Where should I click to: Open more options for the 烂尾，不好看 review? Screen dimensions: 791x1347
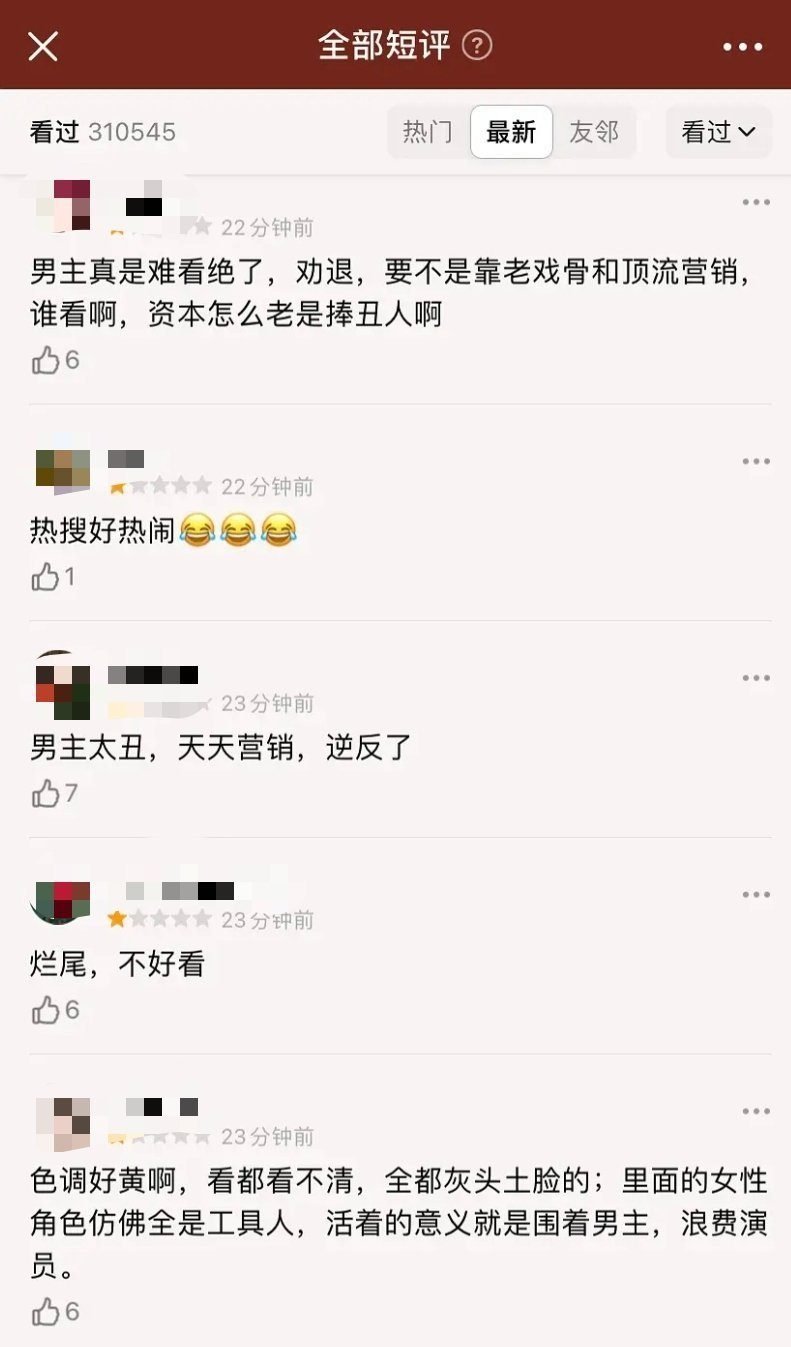pyautogui.click(x=756, y=894)
